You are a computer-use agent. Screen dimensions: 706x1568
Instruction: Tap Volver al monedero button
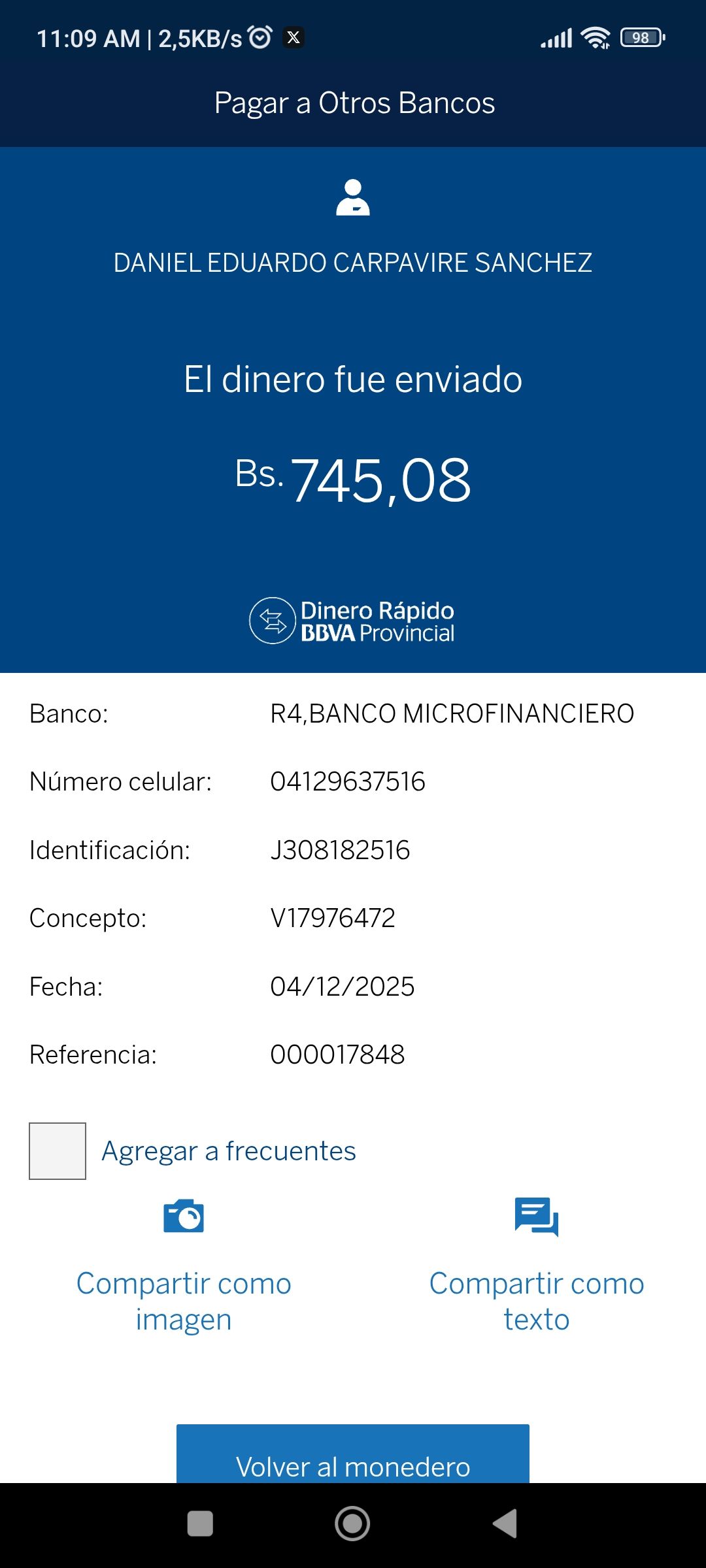[353, 1456]
